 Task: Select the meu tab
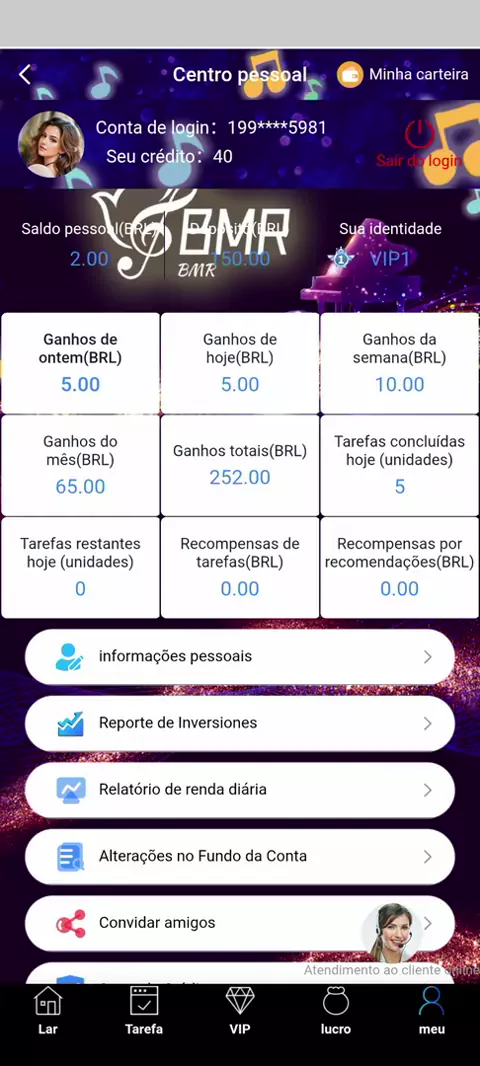point(432,1010)
